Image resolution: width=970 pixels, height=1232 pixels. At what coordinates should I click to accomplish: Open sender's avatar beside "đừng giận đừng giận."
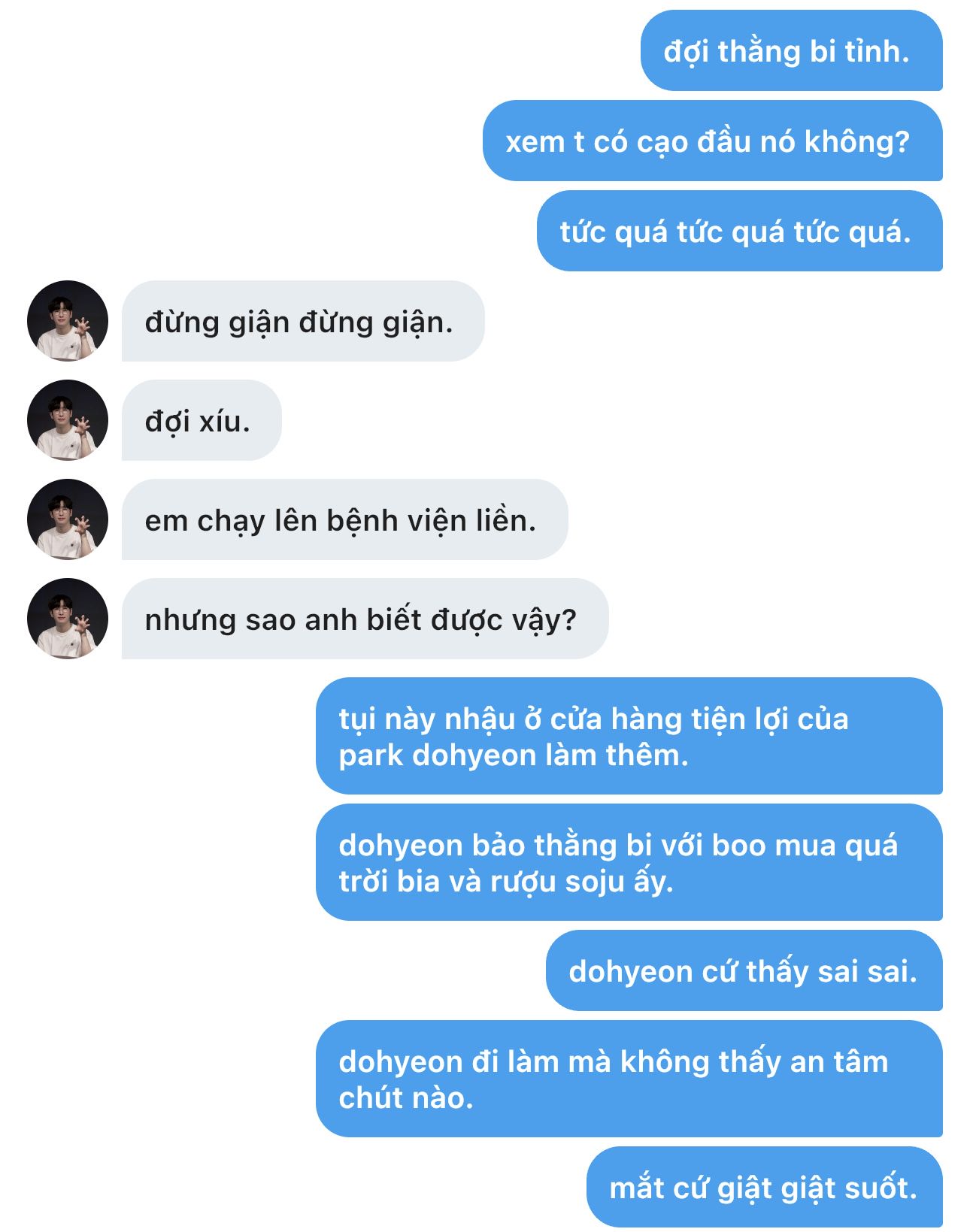(67, 321)
